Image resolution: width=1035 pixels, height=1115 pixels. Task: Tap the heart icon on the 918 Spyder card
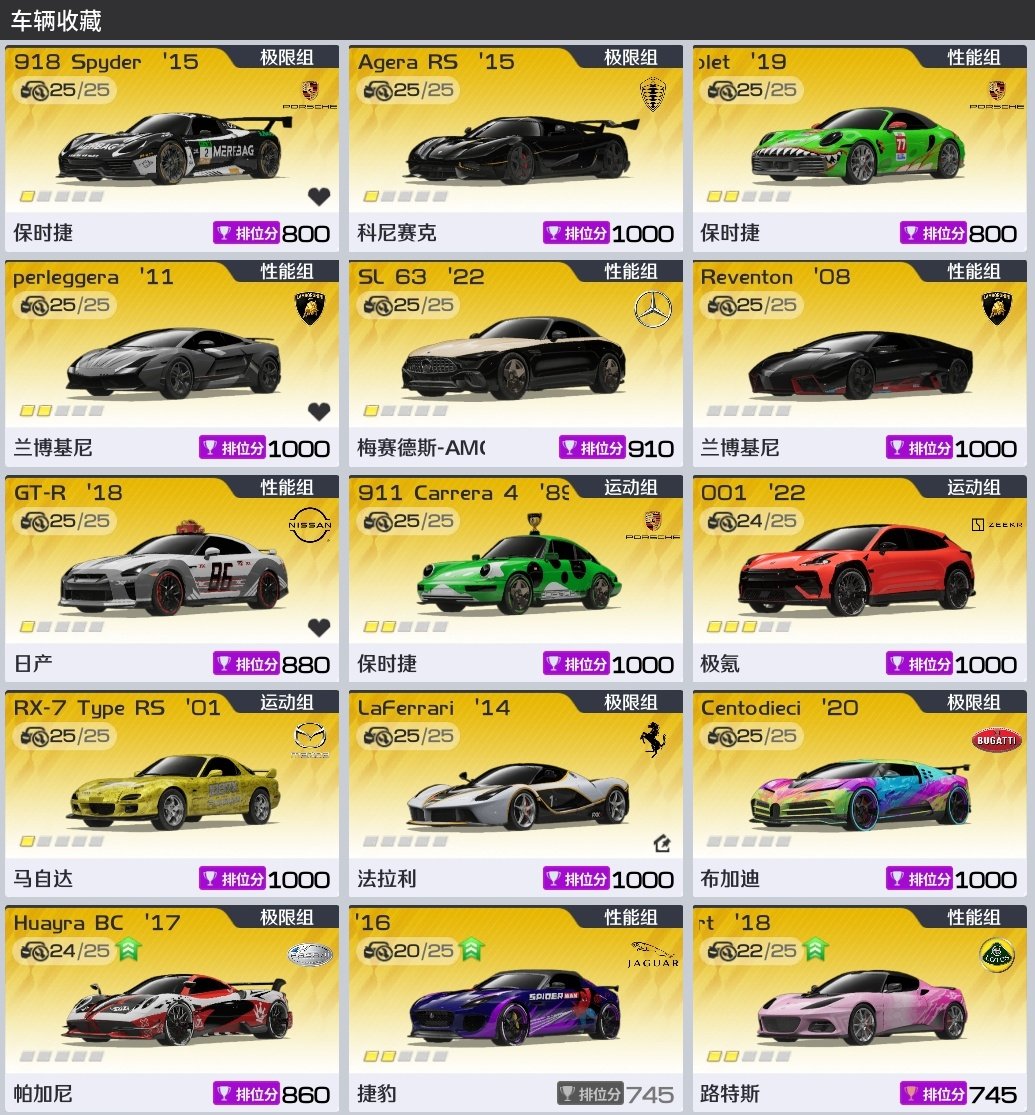click(319, 197)
